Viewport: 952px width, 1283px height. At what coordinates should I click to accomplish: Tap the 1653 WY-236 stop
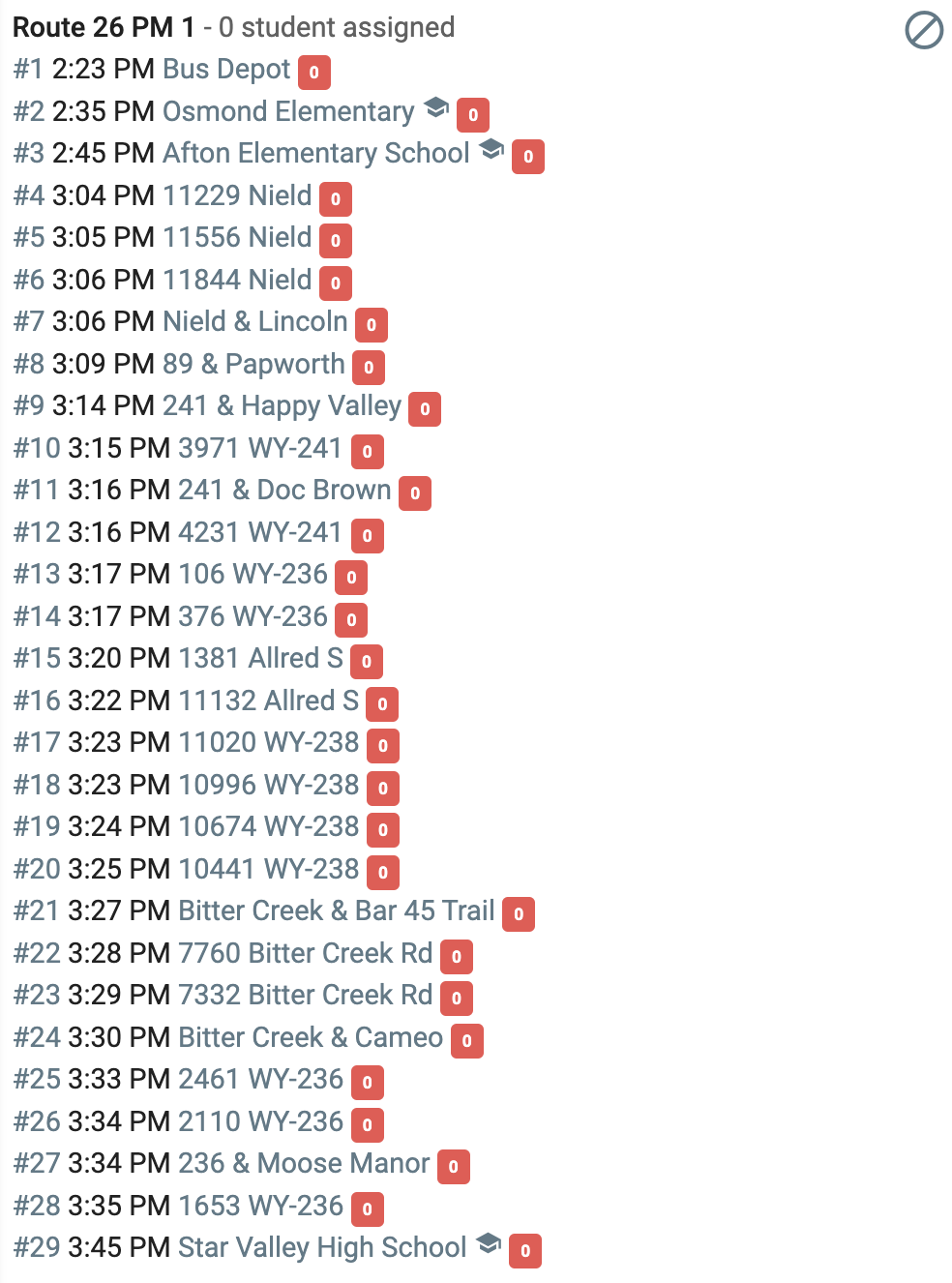pyautogui.click(x=260, y=1206)
